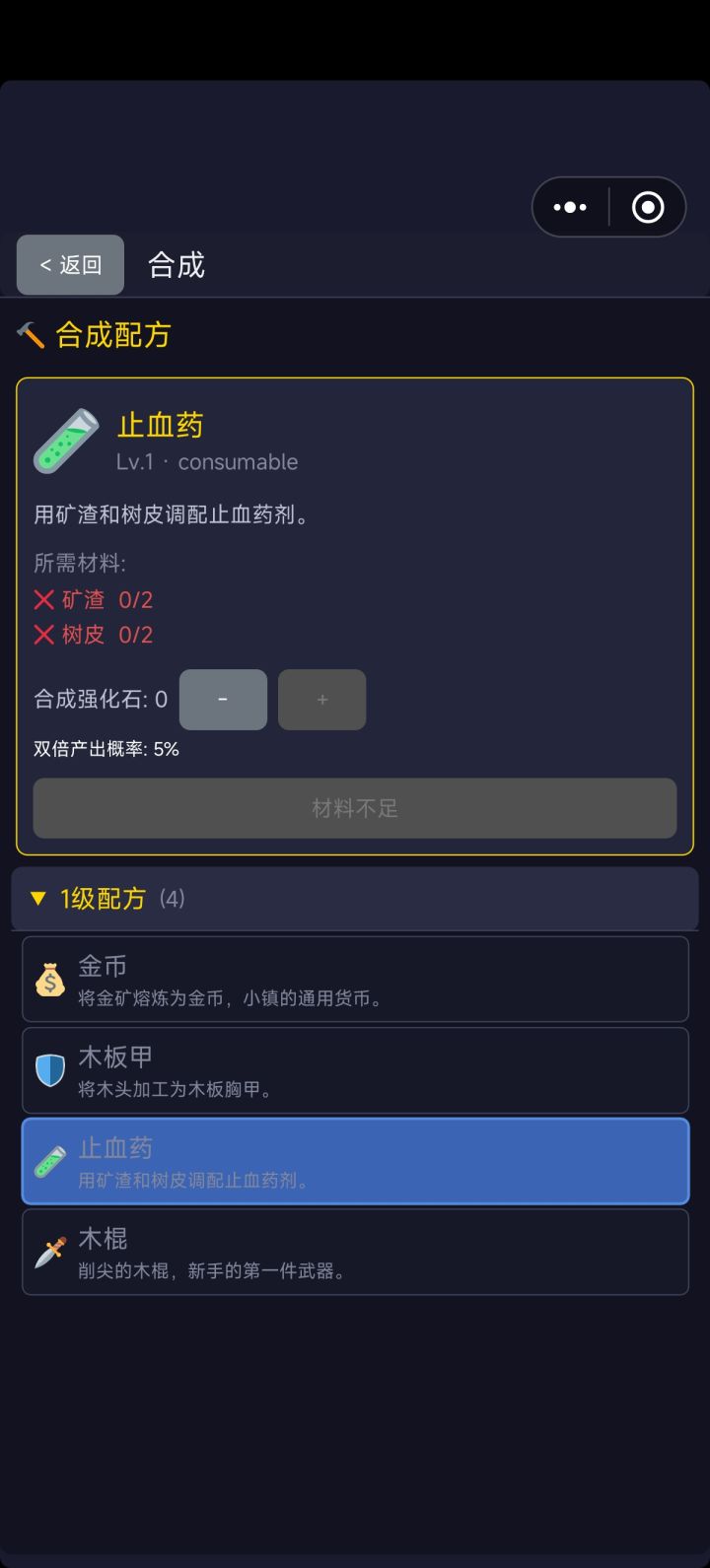Screen dimensions: 710x1568
Task: Click the circular capsule exit button
Action: (x=647, y=207)
